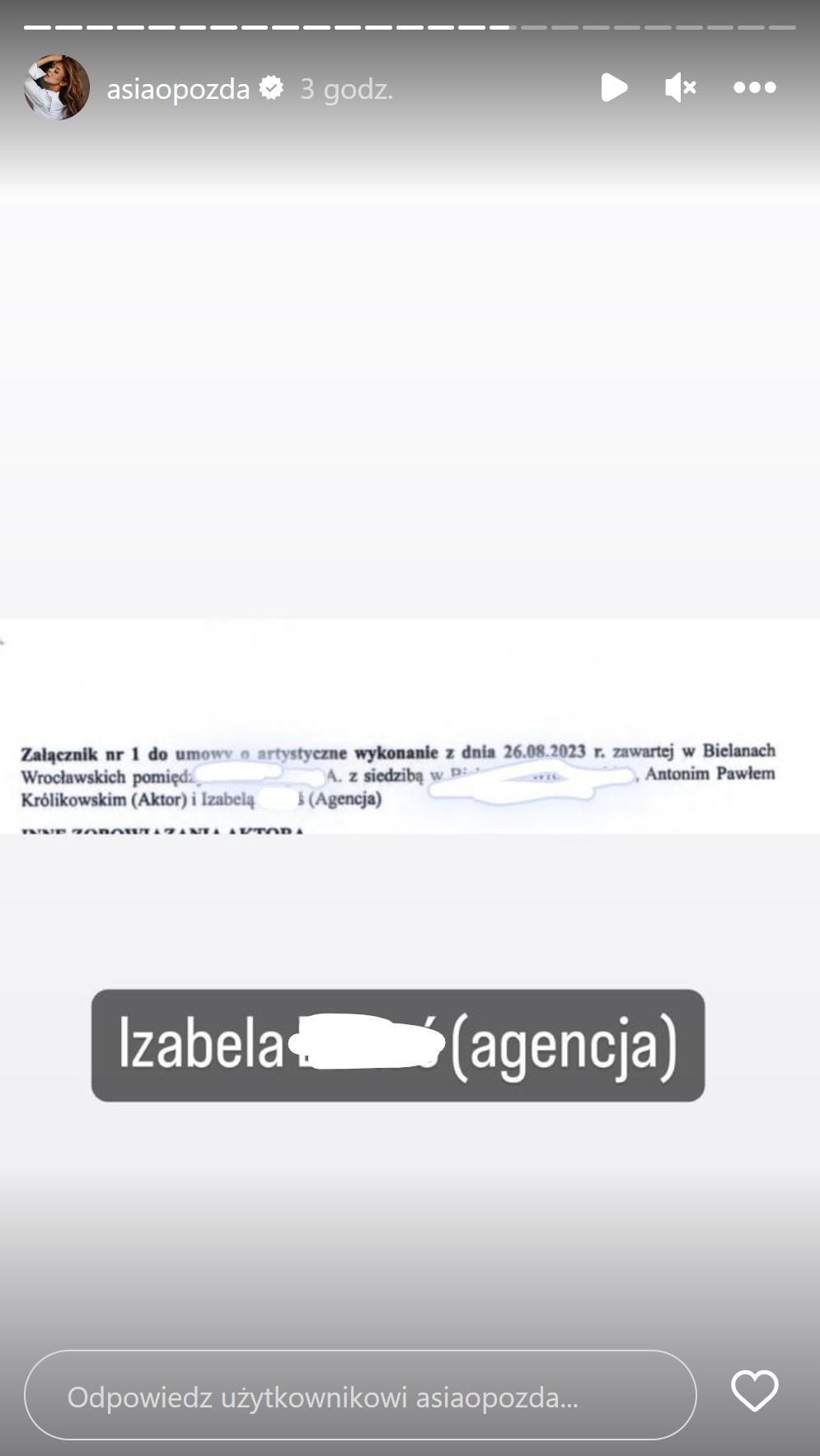This screenshot has width=820, height=1456.
Task: Open asiaopozda's profile picture
Action: click(x=56, y=87)
